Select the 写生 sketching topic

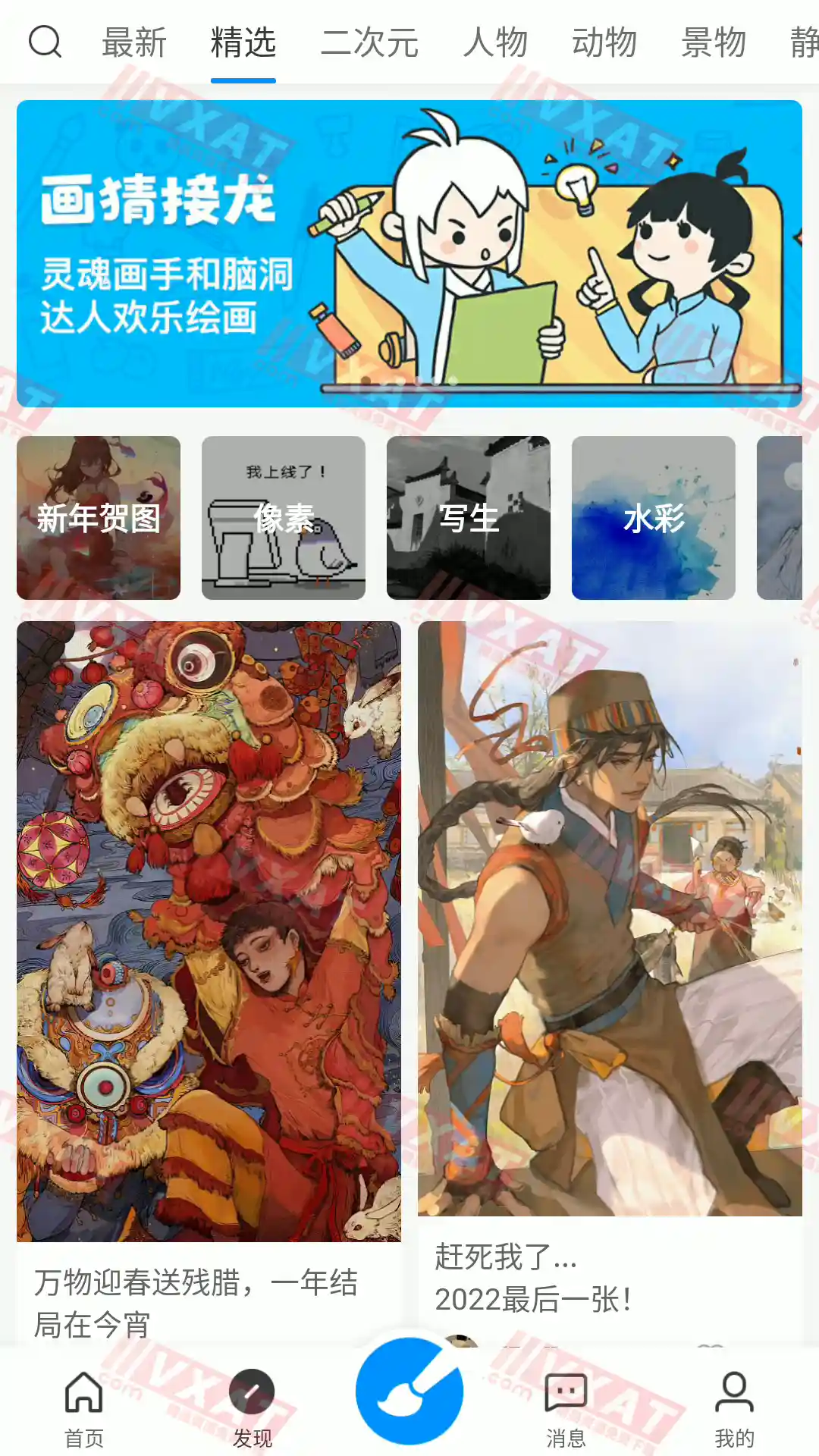pos(469,518)
